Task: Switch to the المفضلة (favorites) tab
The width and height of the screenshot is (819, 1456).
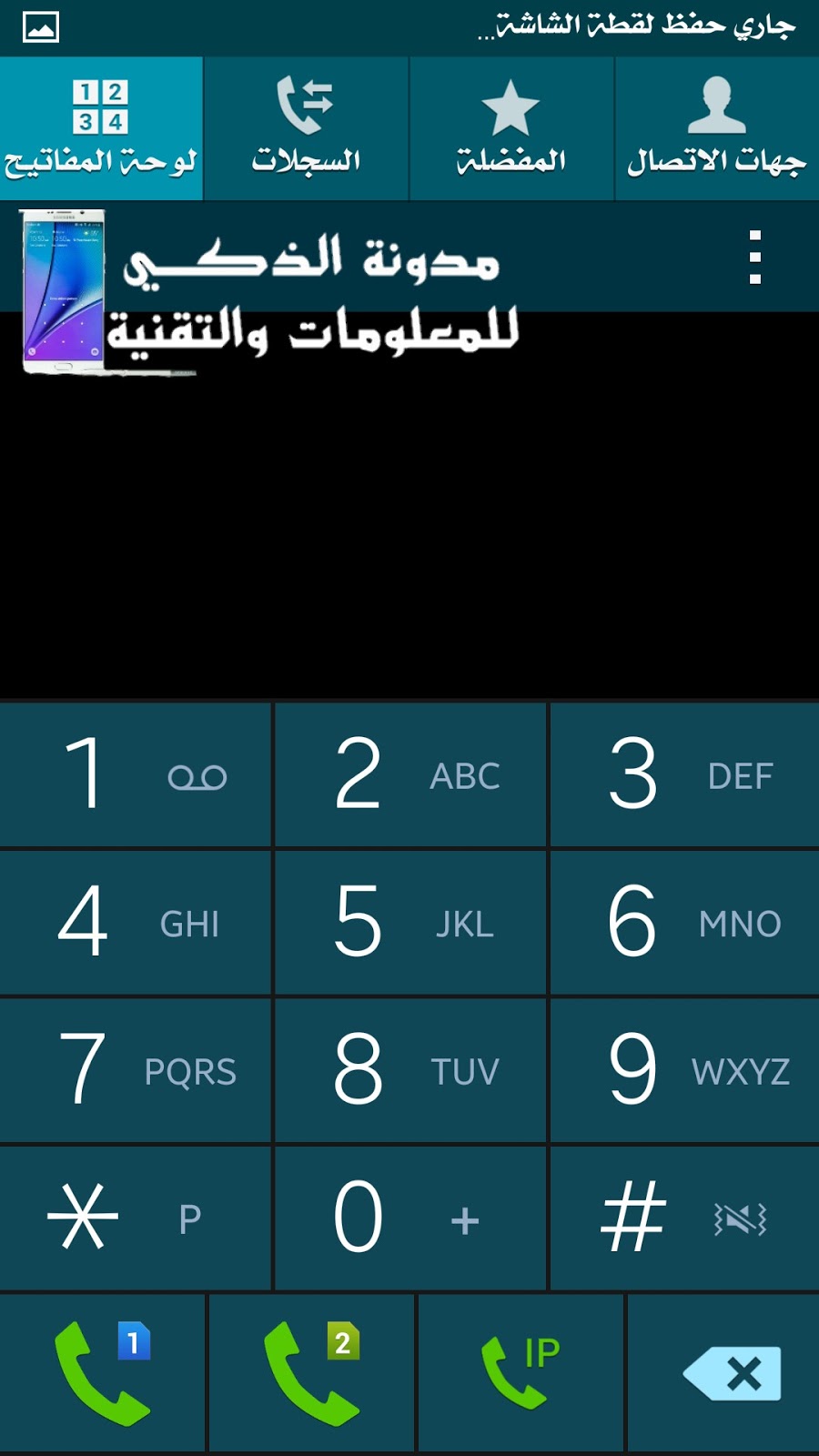Action: [x=511, y=128]
